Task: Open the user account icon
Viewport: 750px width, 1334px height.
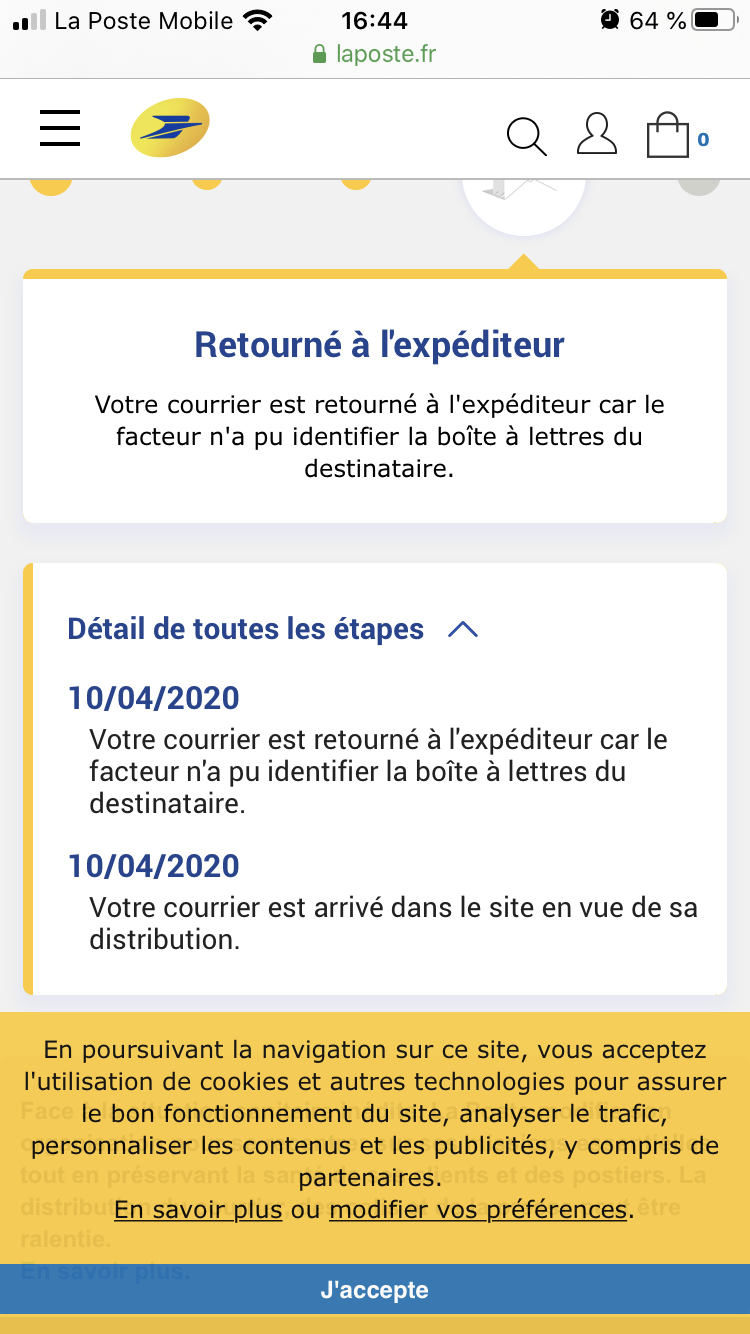Action: click(597, 134)
